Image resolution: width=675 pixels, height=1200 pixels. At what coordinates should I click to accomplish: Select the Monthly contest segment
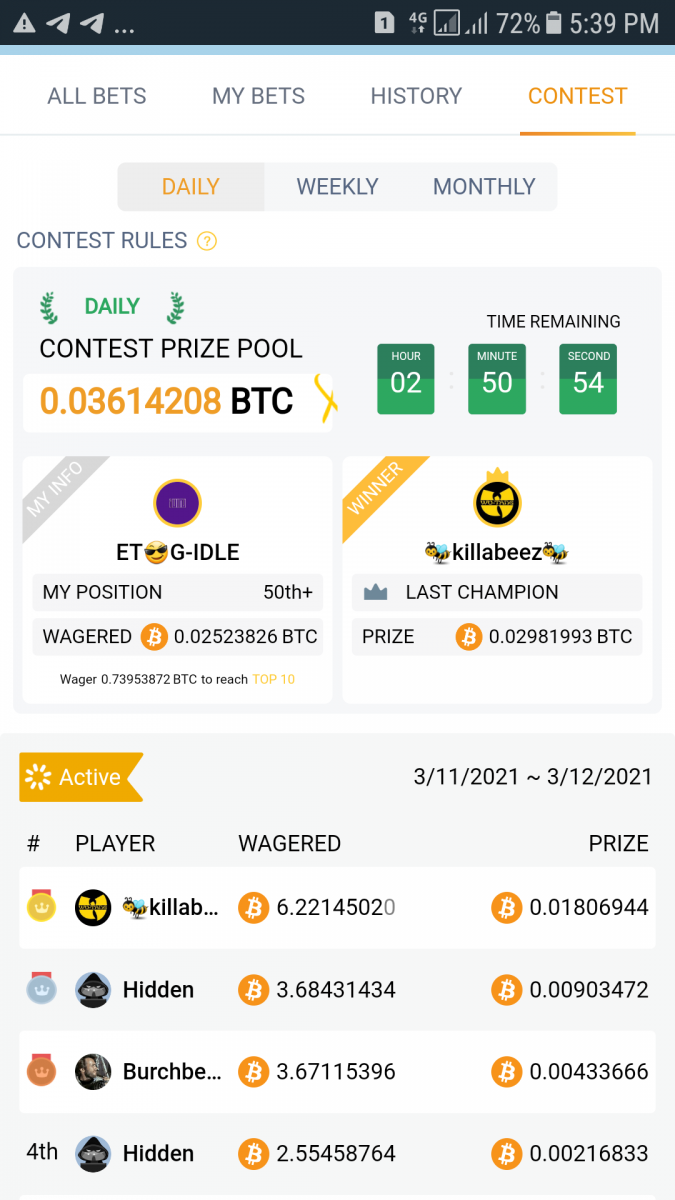484,187
